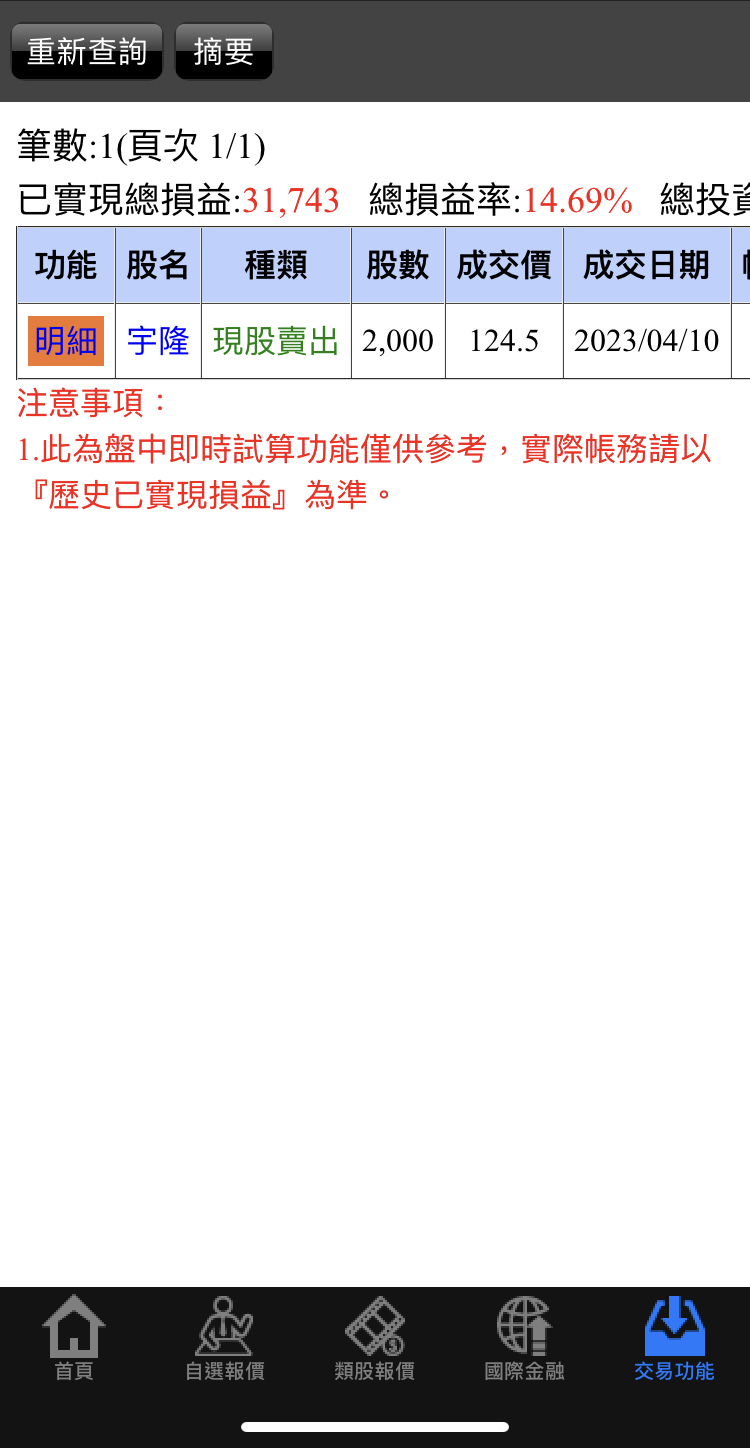Click the 股數 value 2,000

pyautogui.click(x=397, y=340)
